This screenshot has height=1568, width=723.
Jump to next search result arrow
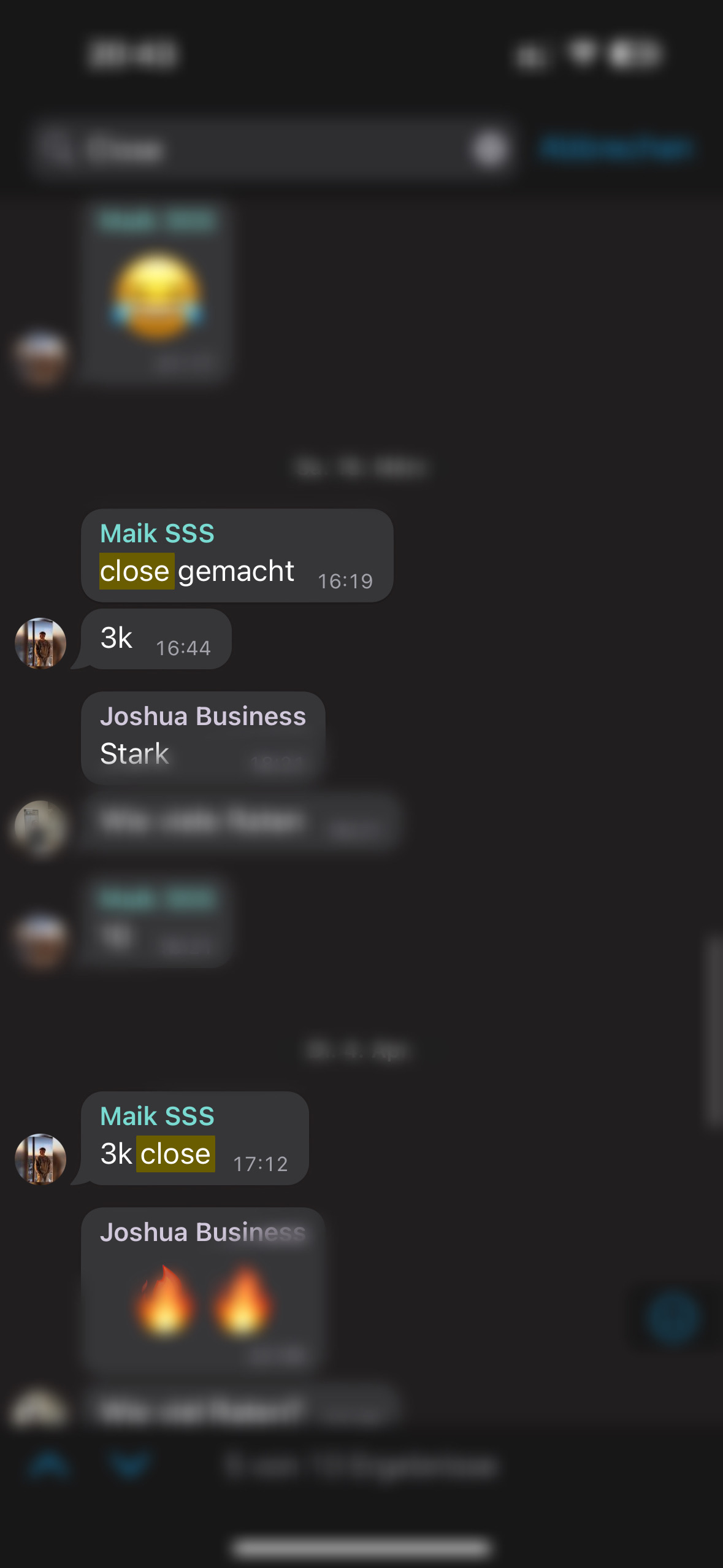point(130,1467)
